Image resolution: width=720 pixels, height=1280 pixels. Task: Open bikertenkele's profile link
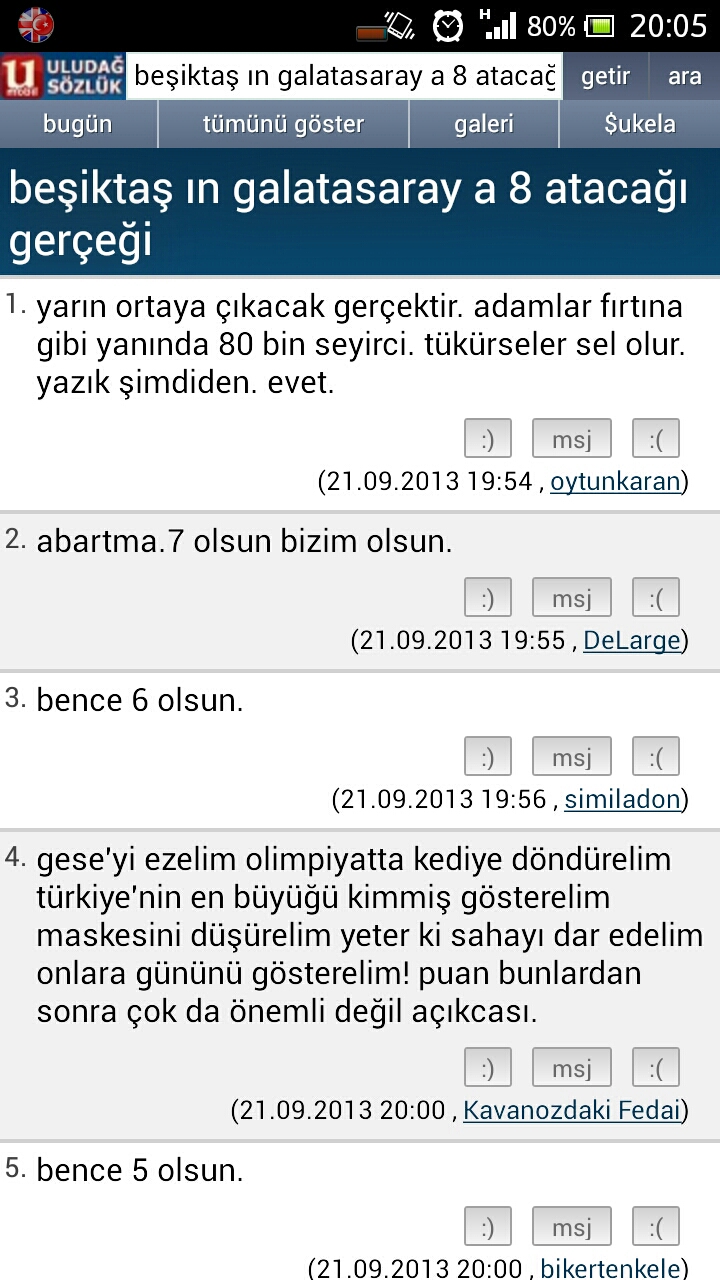(610, 1268)
